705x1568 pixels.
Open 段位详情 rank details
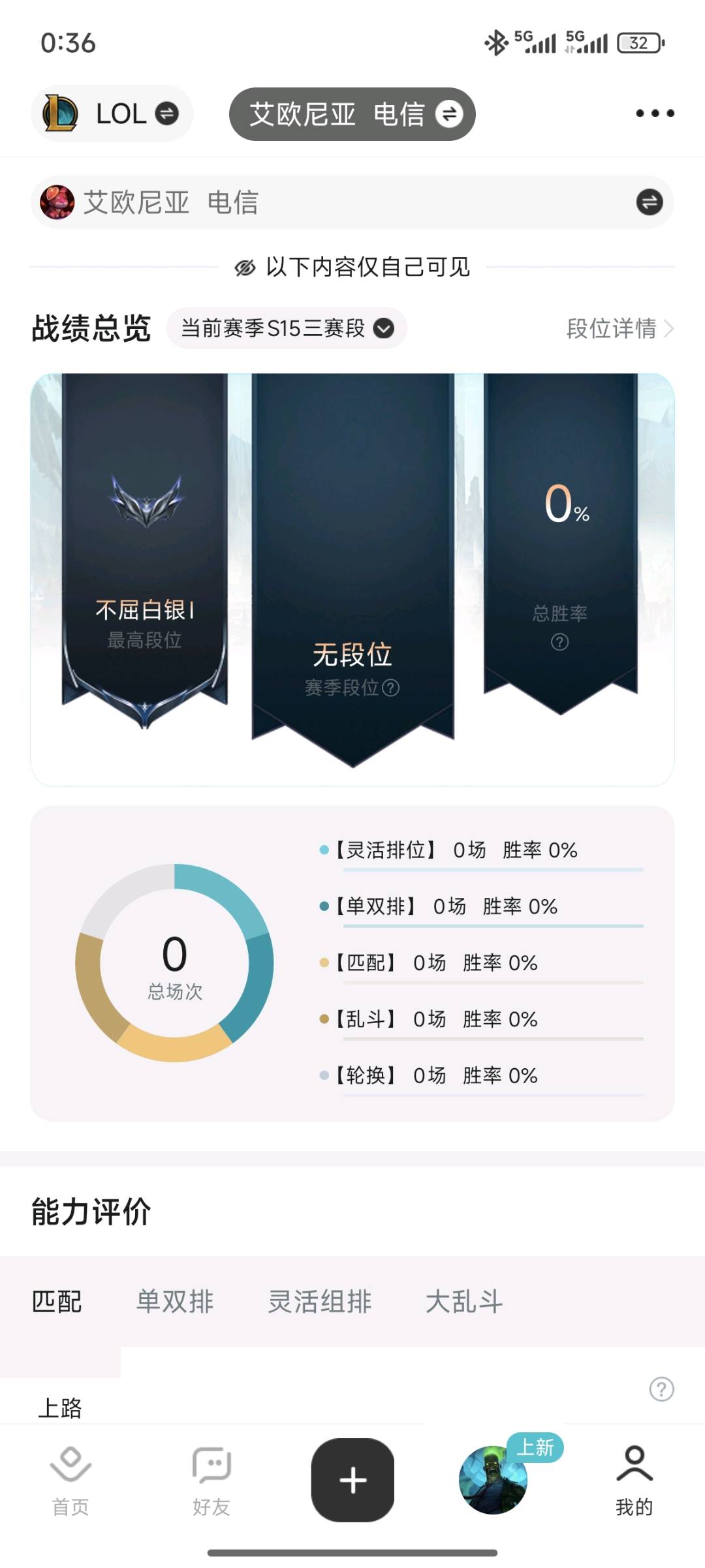pos(619,328)
